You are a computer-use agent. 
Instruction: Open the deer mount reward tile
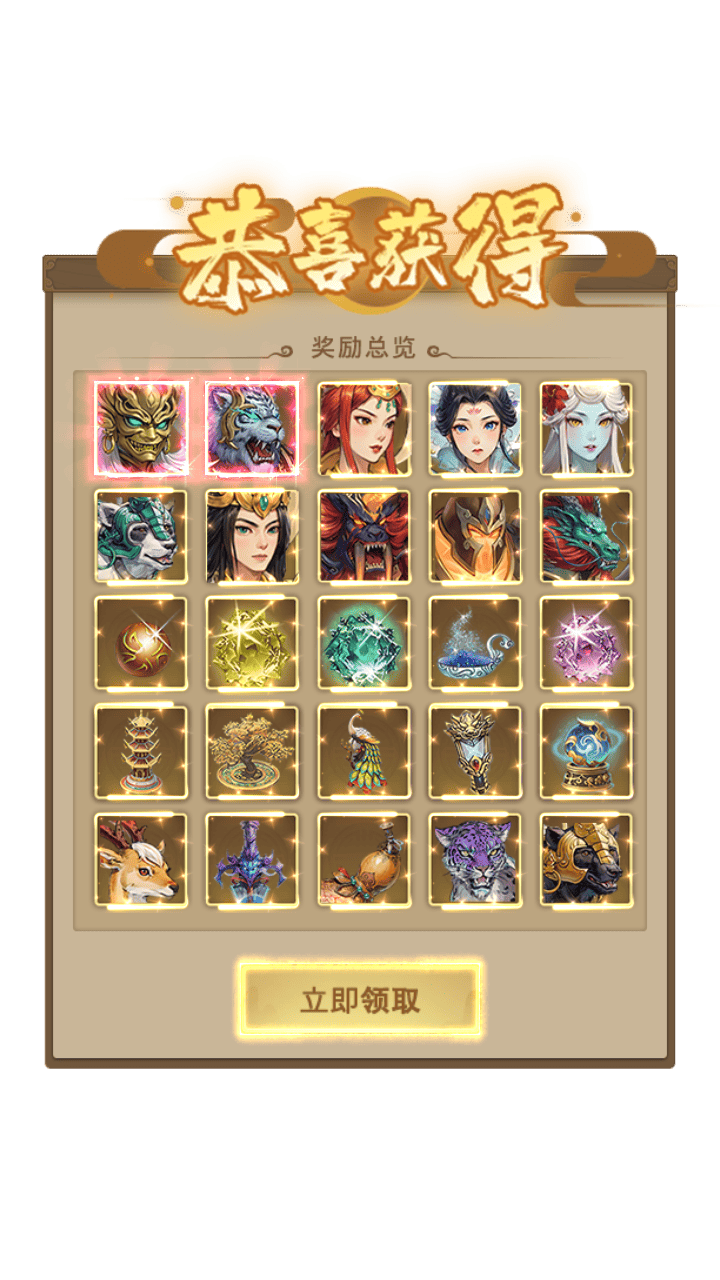pos(141,860)
